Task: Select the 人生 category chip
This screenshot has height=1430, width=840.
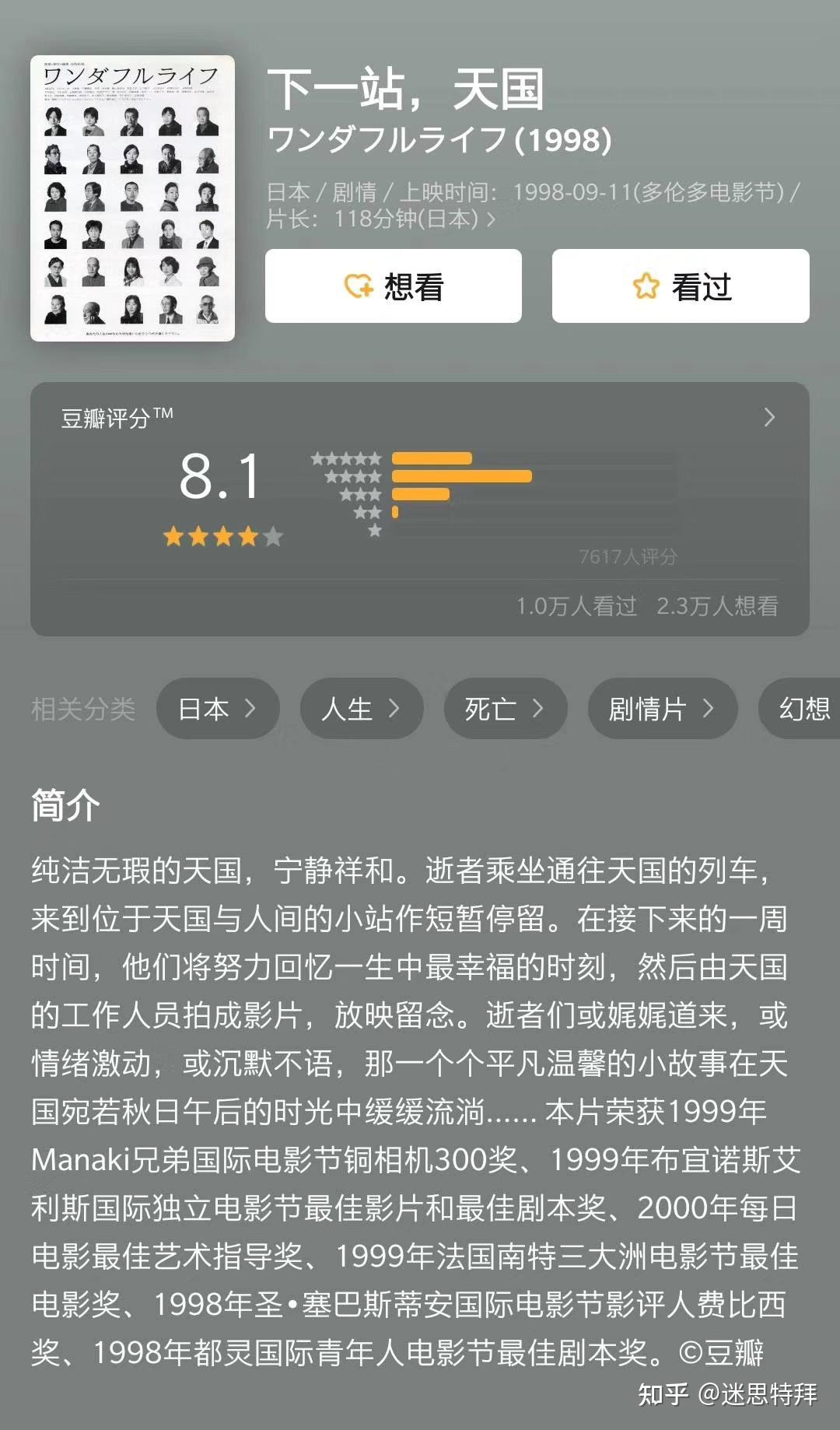Action: 362,709
